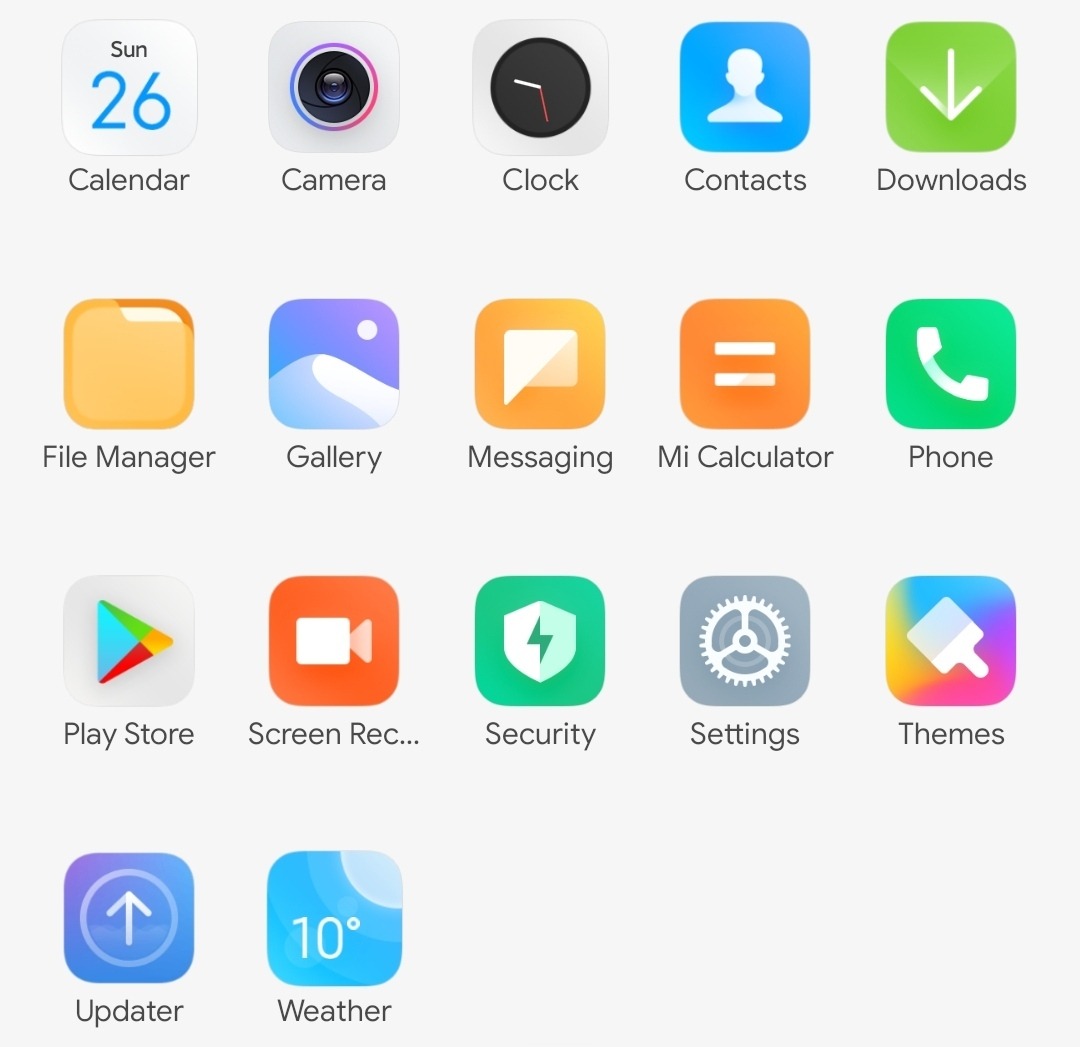Open the Clock app

pos(540,88)
